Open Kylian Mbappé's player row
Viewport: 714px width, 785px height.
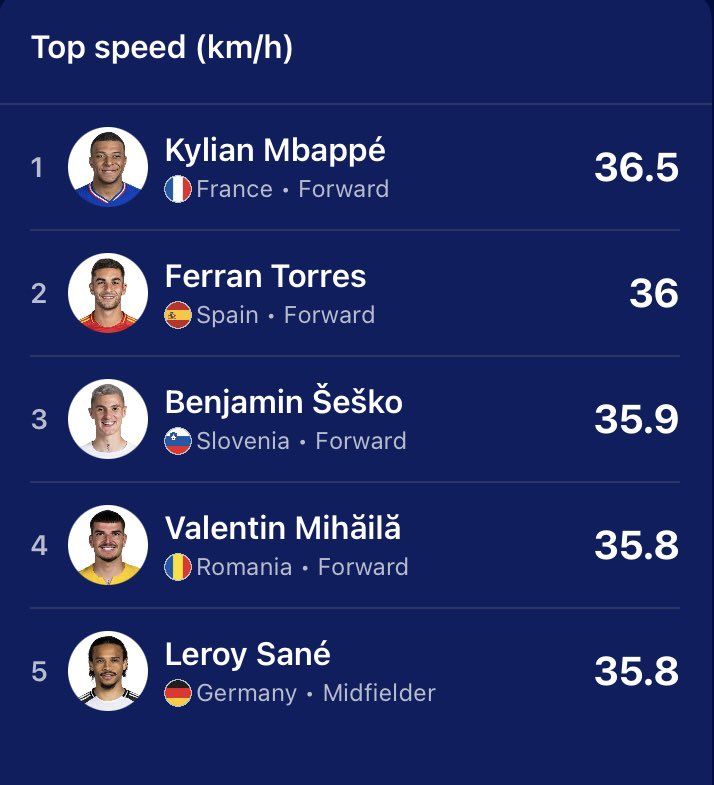[275, 152]
